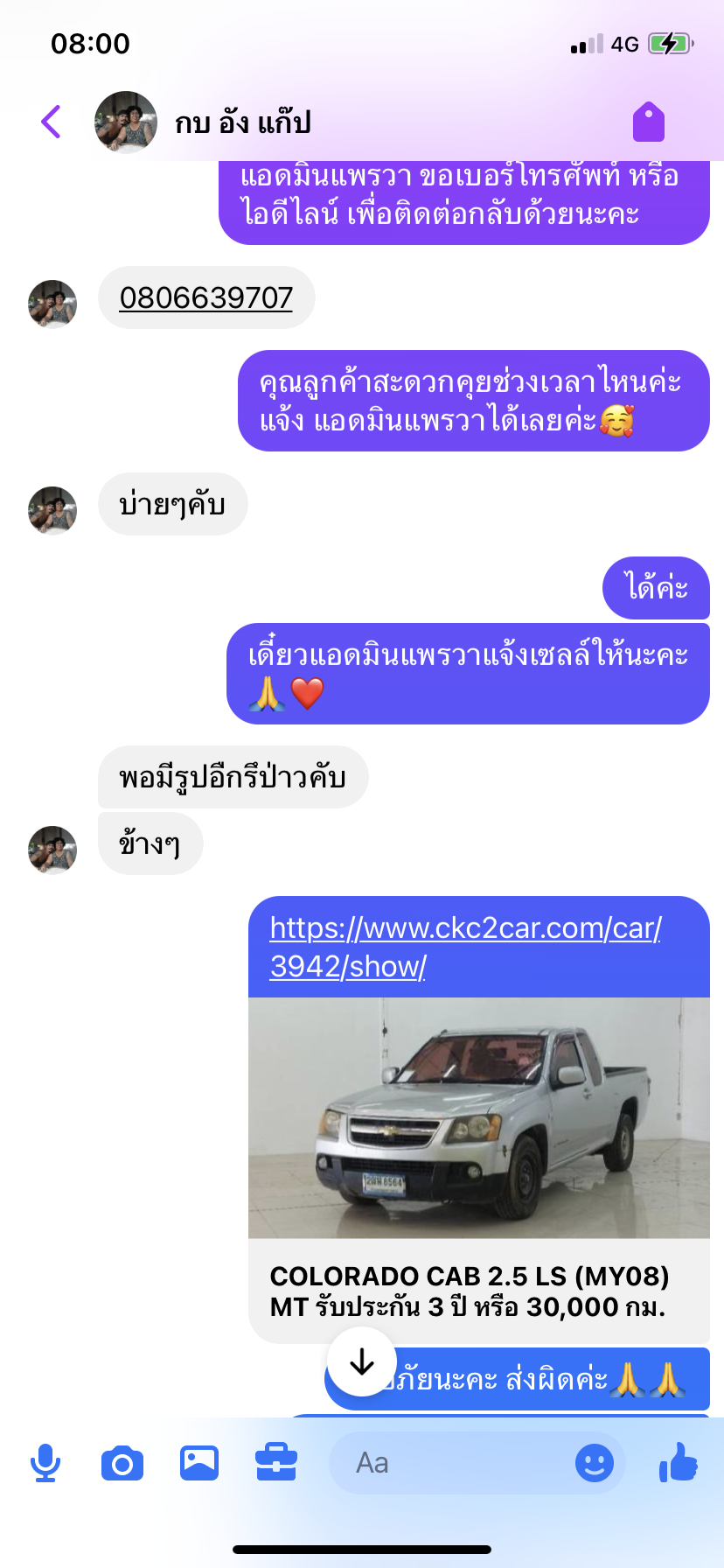Open the ckc2car.com car link
724x1568 pixels.
coord(465,947)
